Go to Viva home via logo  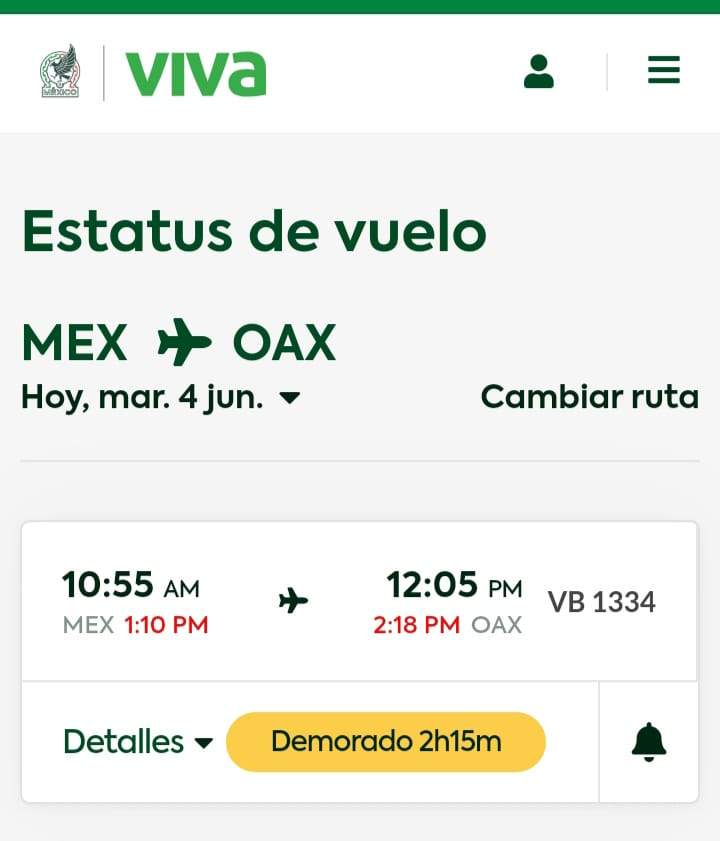coord(195,73)
